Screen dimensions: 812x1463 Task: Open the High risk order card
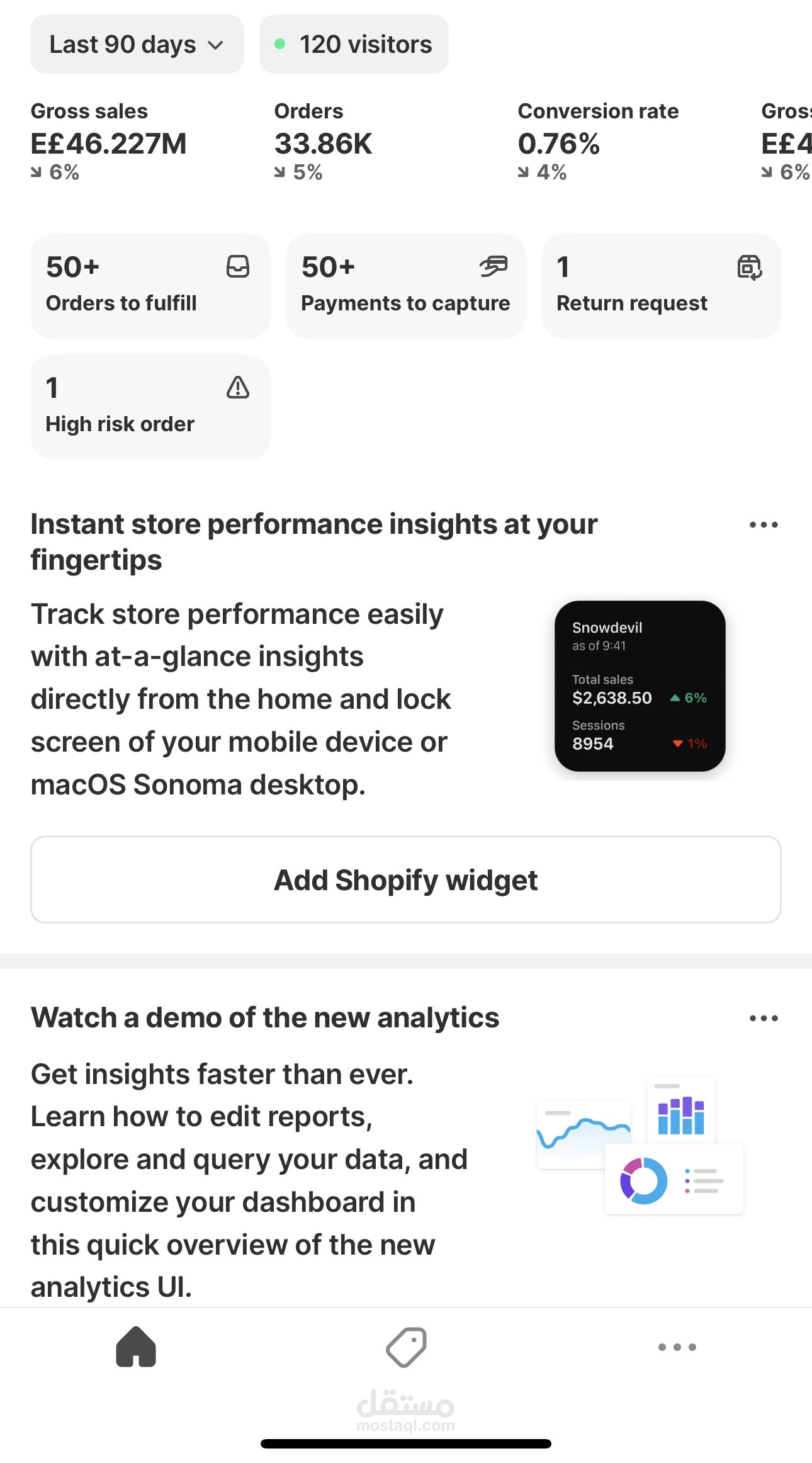pos(150,407)
